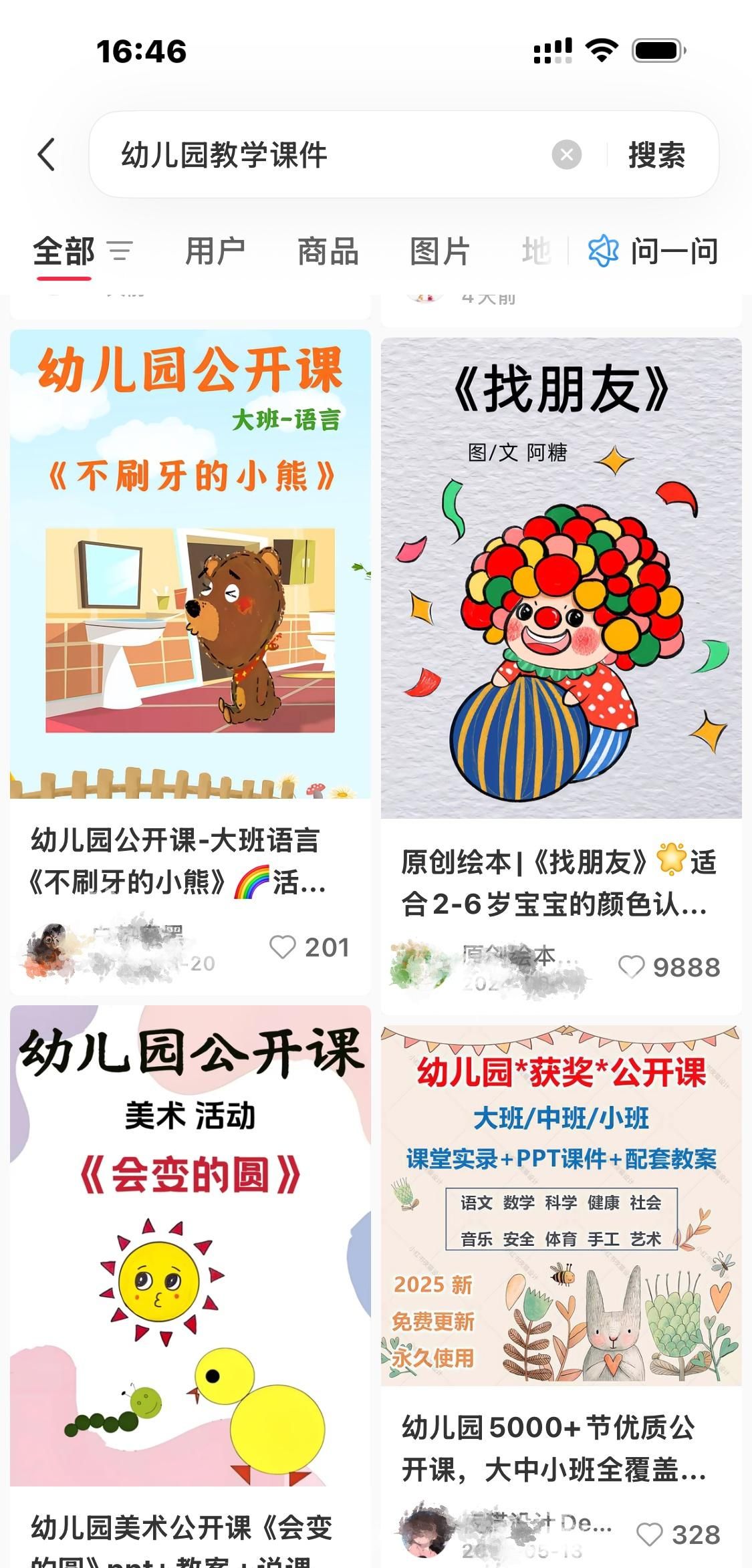Open the 《会变的圆》 art lesson note
Viewport: 752px width, 1568px height.
point(190,1247)
